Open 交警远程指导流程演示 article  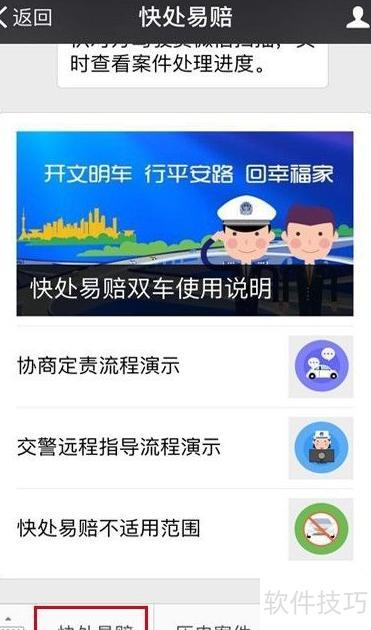[185, 448]
